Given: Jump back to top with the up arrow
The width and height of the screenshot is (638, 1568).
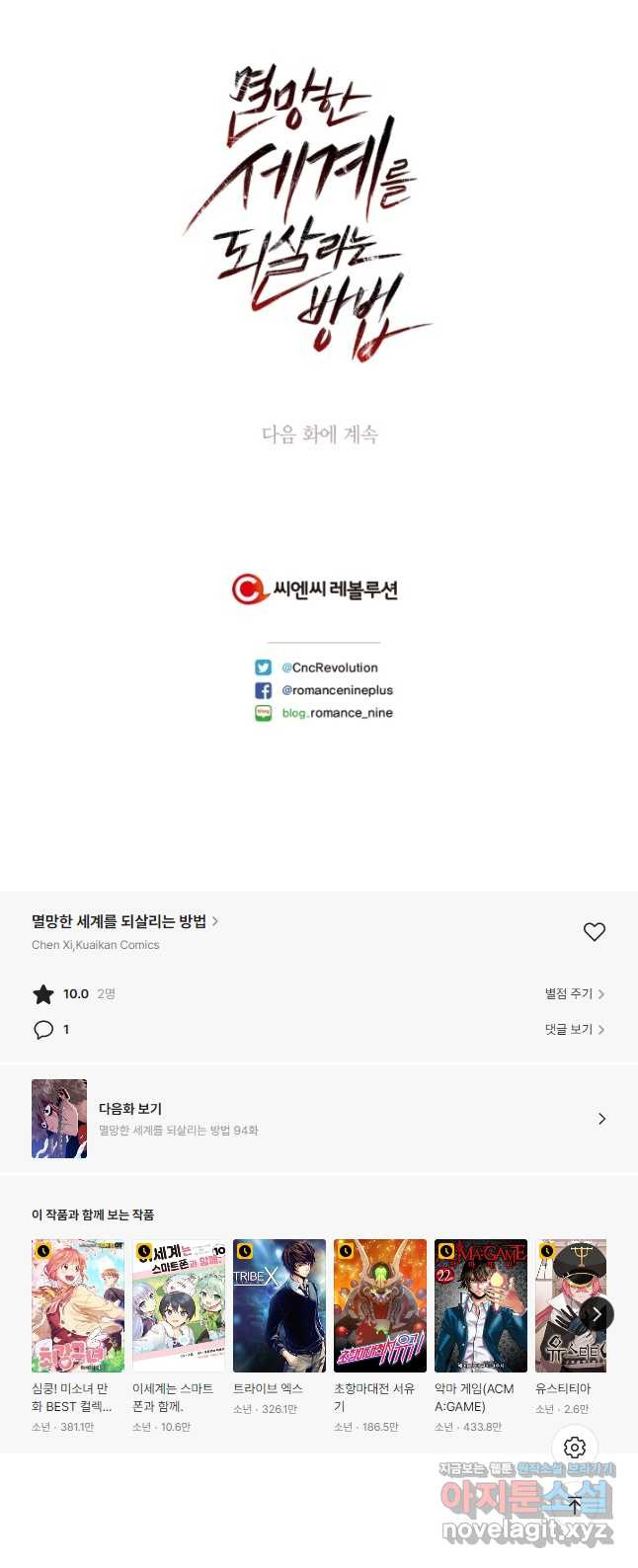Looking at the screenshot, I should [x=575, y=1506].
